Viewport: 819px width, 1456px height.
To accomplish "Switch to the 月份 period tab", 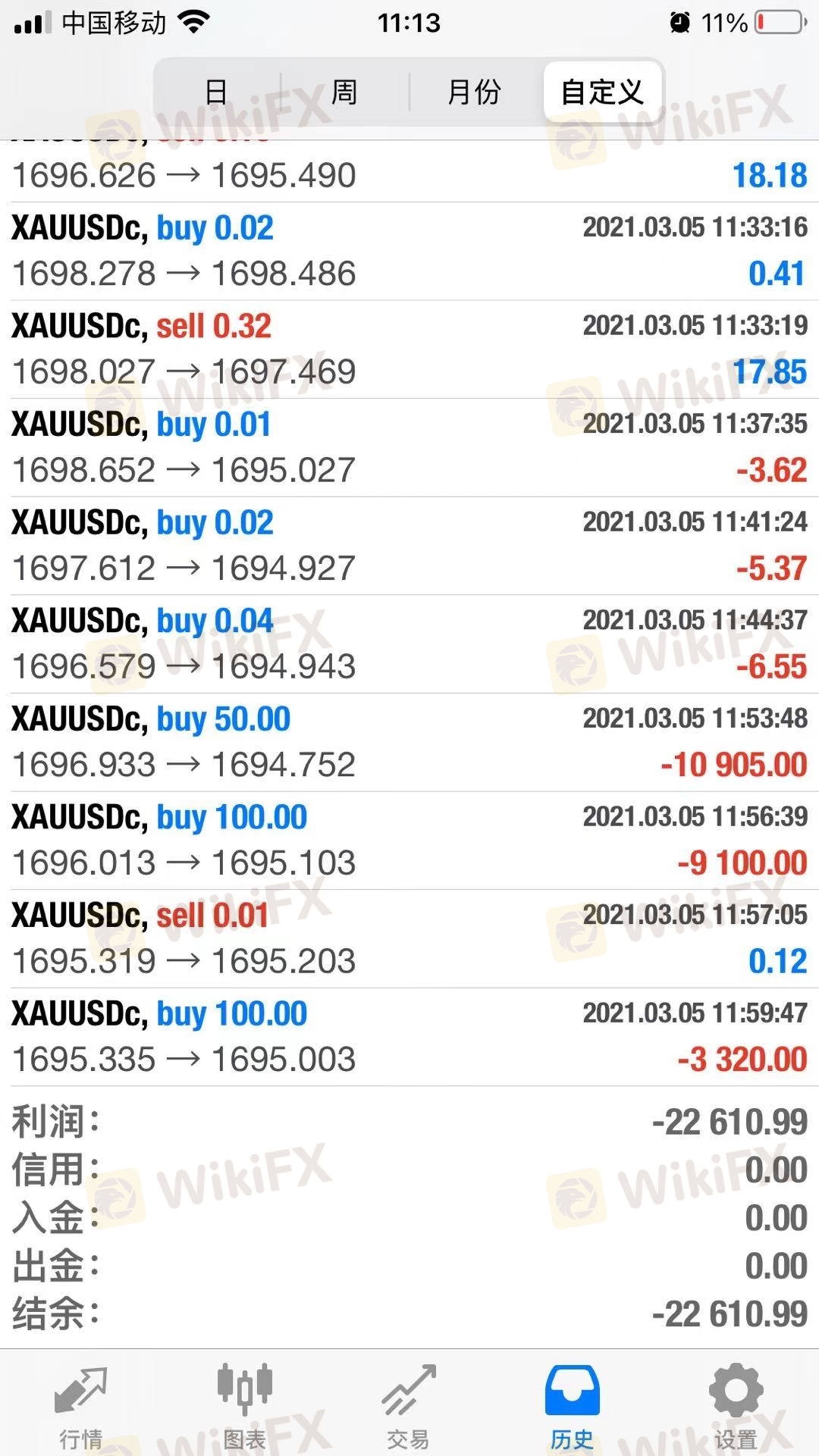I will point(475,92).
